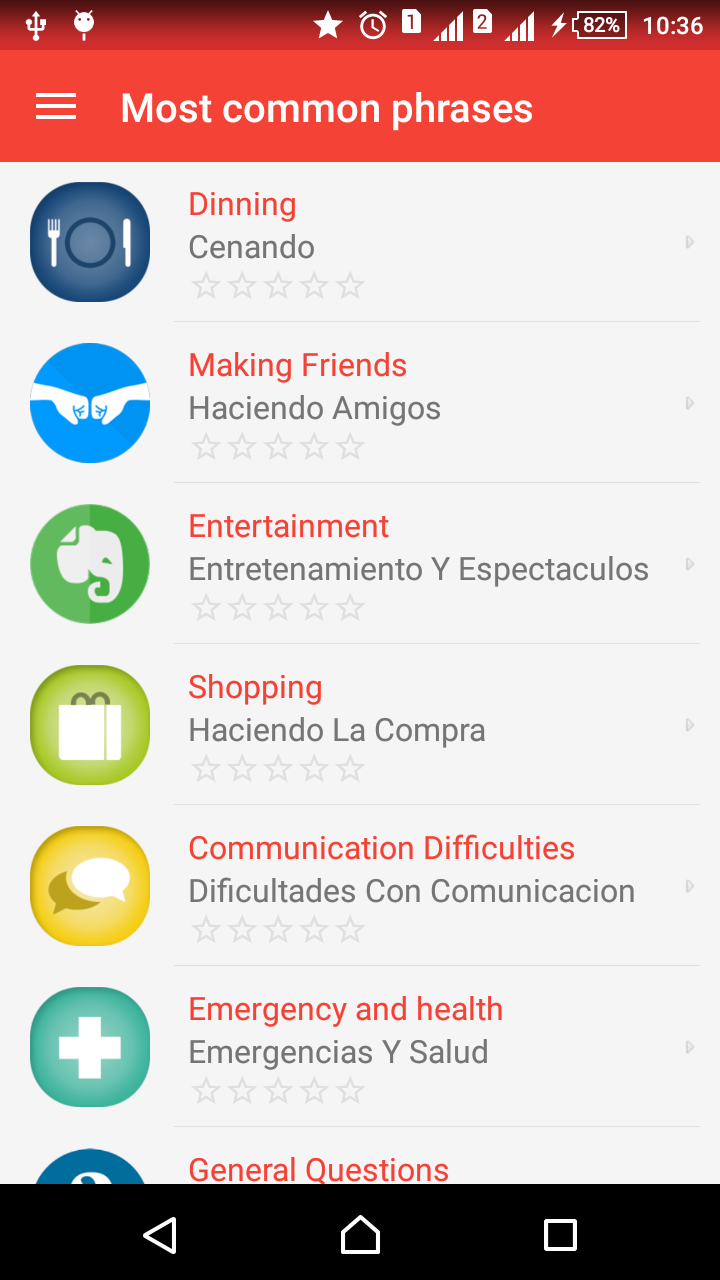Go to the system home screen

pos(360,1235)
